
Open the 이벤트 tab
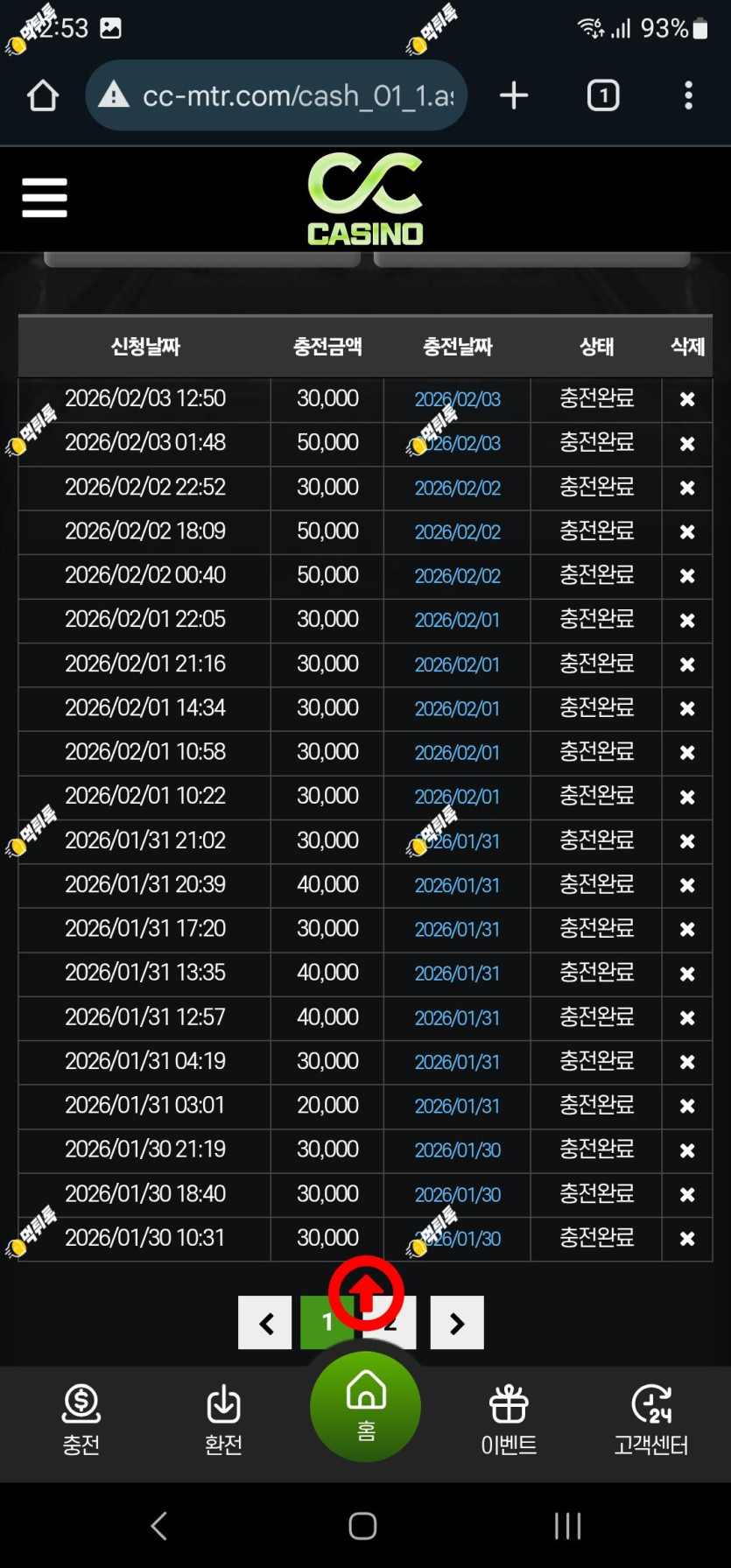coord(509,1420)
